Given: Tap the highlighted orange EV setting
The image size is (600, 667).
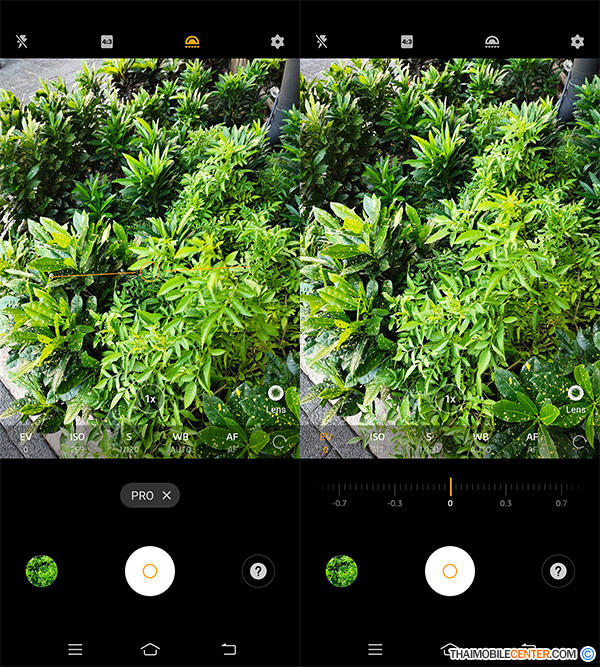Looking at the screenshot, I should point(326,441).
